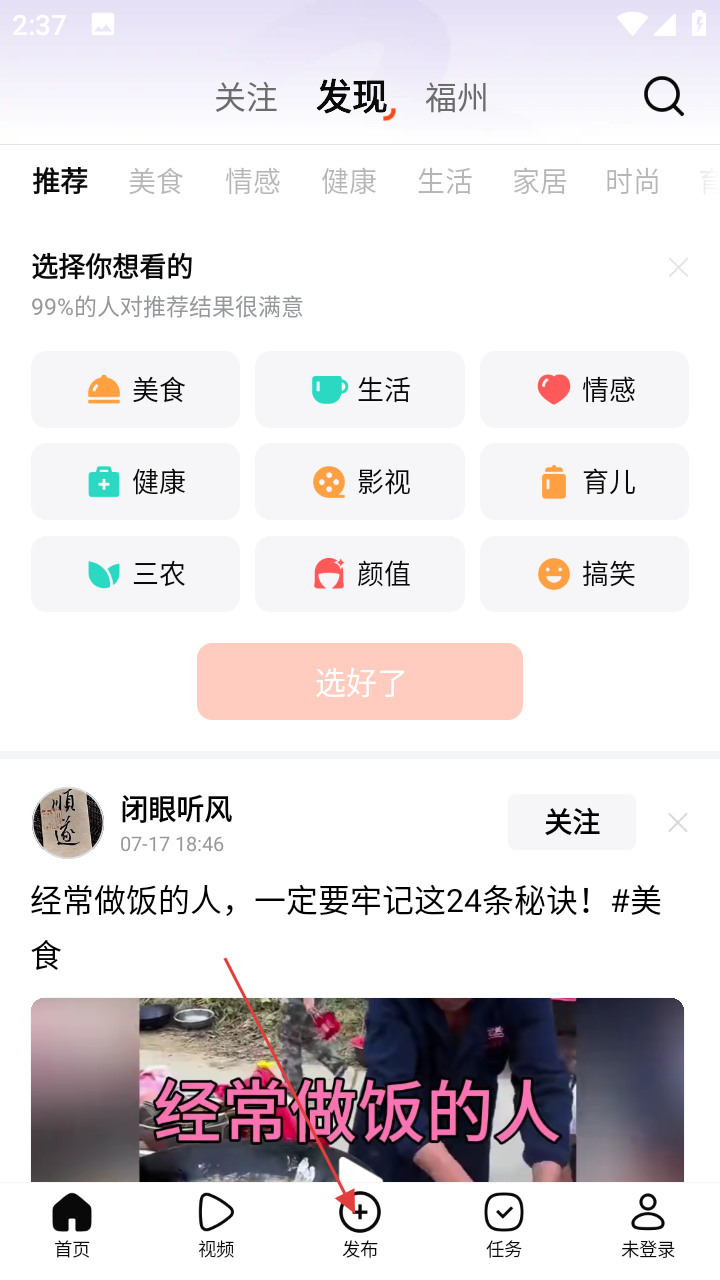
Task: Open the search magnifier icon
Action: coord(663,97)
